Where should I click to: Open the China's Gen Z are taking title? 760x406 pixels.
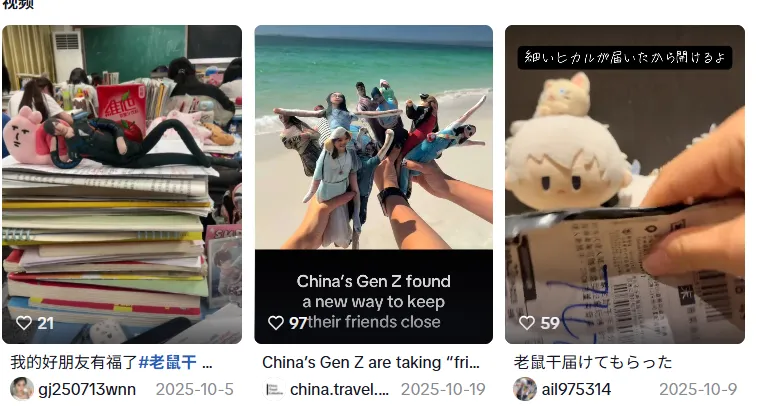click(371, 362)
